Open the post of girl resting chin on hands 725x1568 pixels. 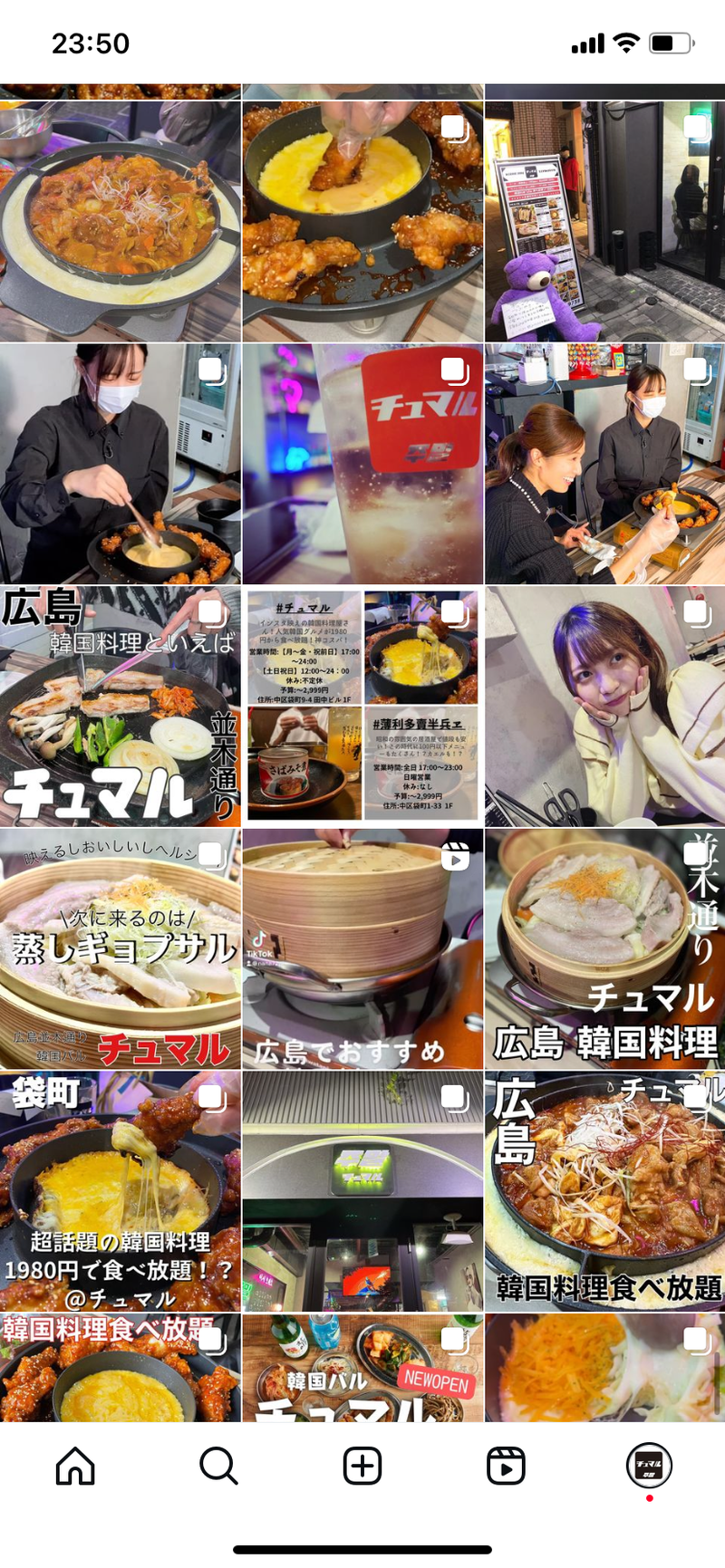coord(604,706)
